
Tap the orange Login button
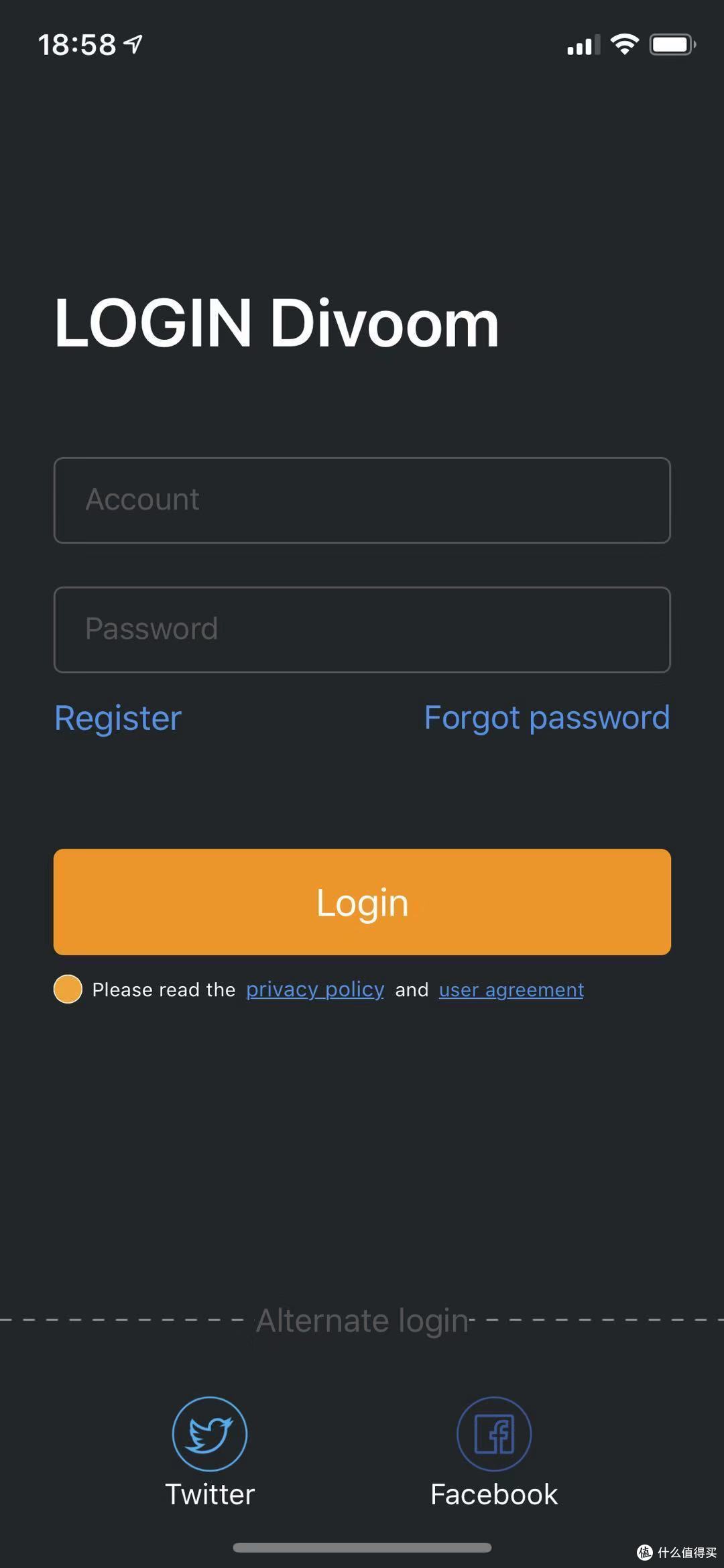pos(362,902)
